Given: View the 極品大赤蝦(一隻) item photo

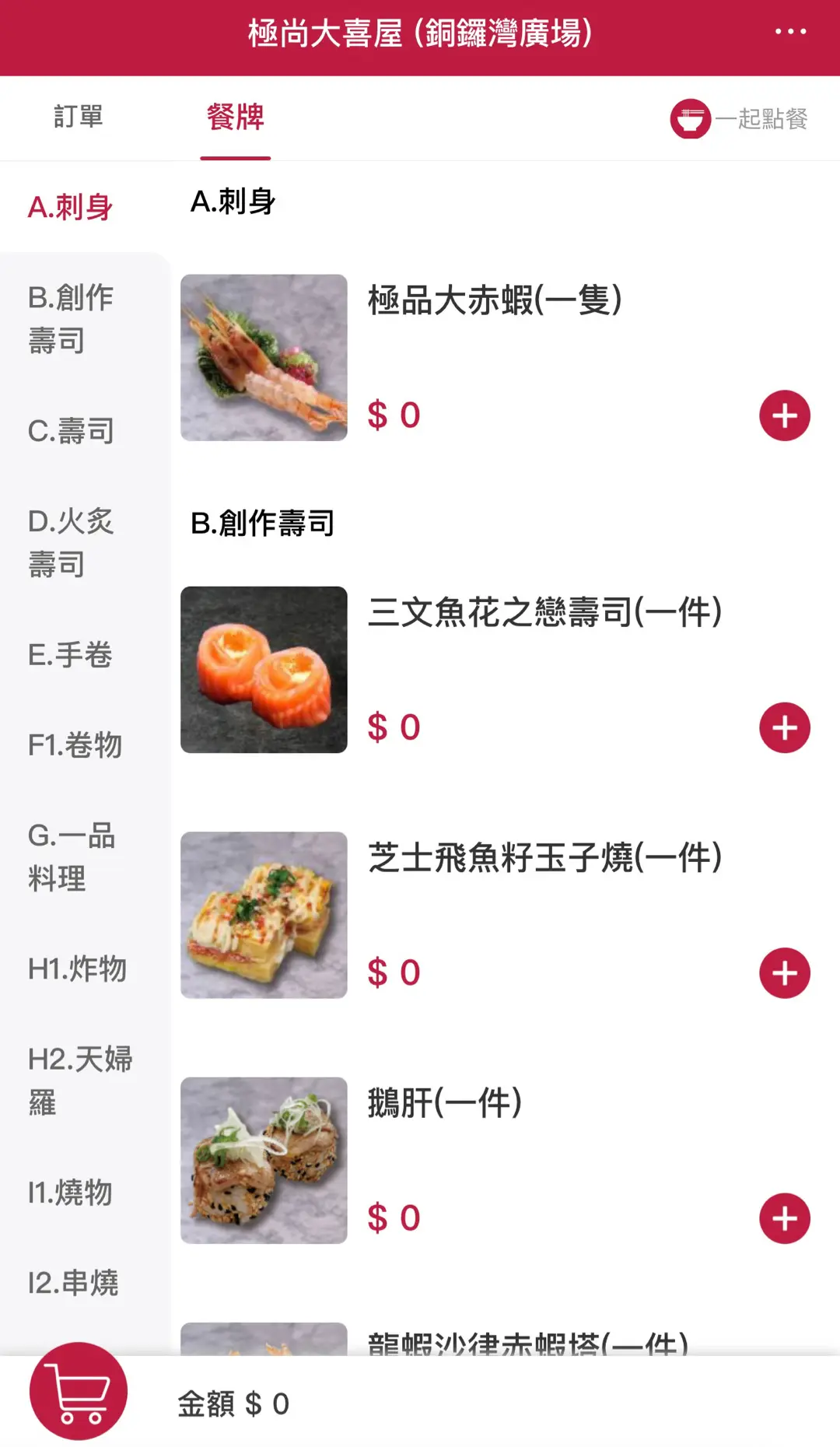Looking at the screenshot, I should 264,358.
